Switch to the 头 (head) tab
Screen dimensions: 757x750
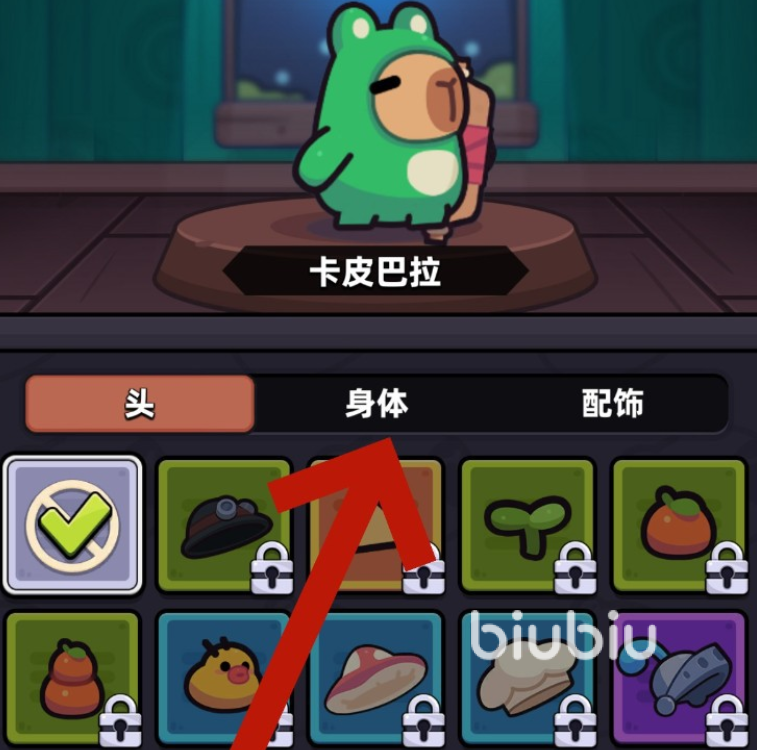click(x=139, y=404)
